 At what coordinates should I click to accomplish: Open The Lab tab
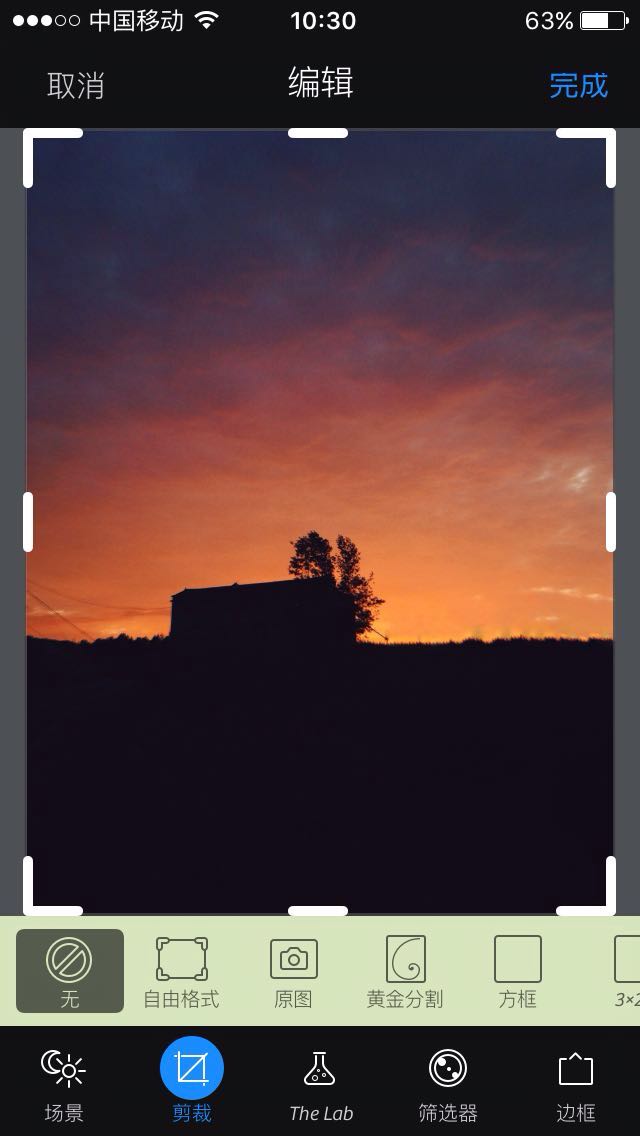click(x=320, y=1084)
